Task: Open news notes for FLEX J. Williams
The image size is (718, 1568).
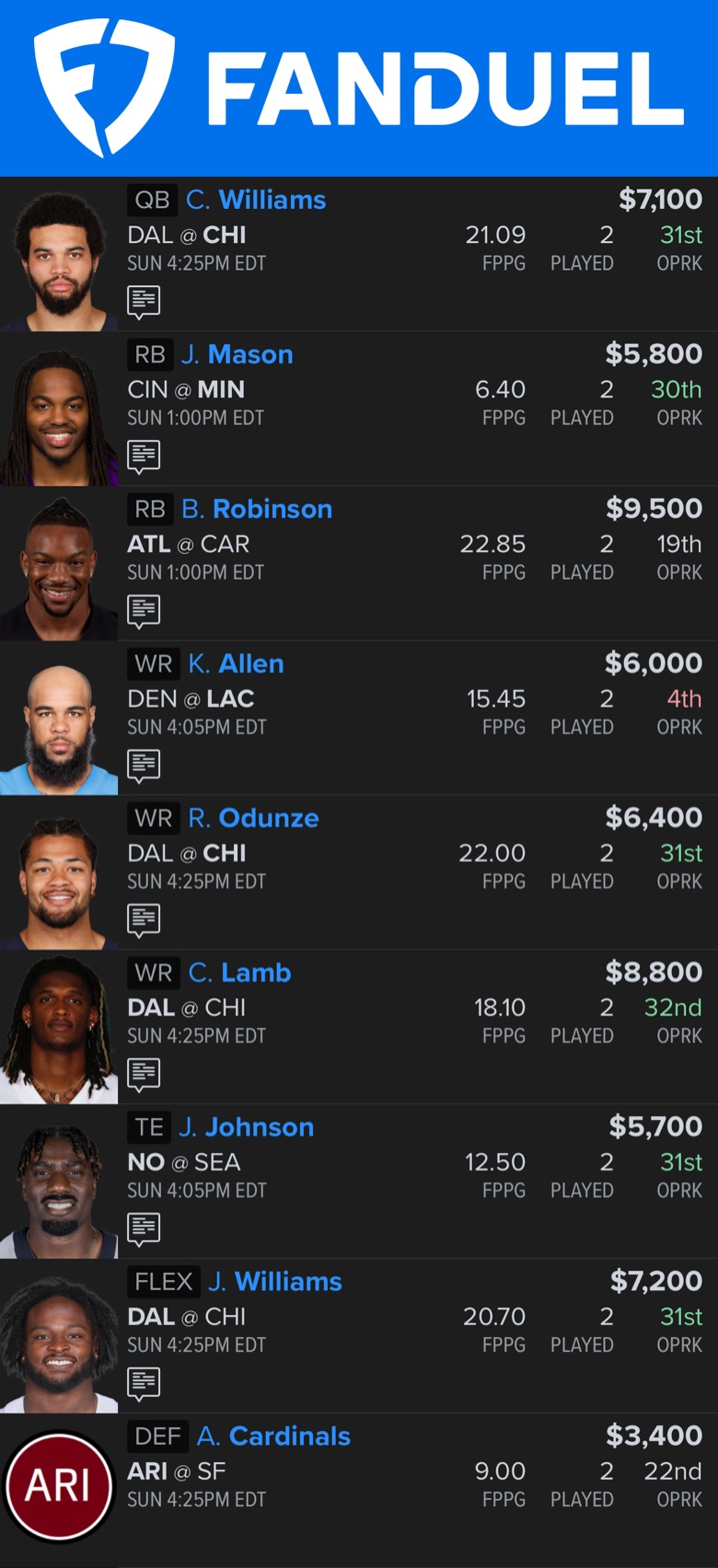Action: (144, 1383)
